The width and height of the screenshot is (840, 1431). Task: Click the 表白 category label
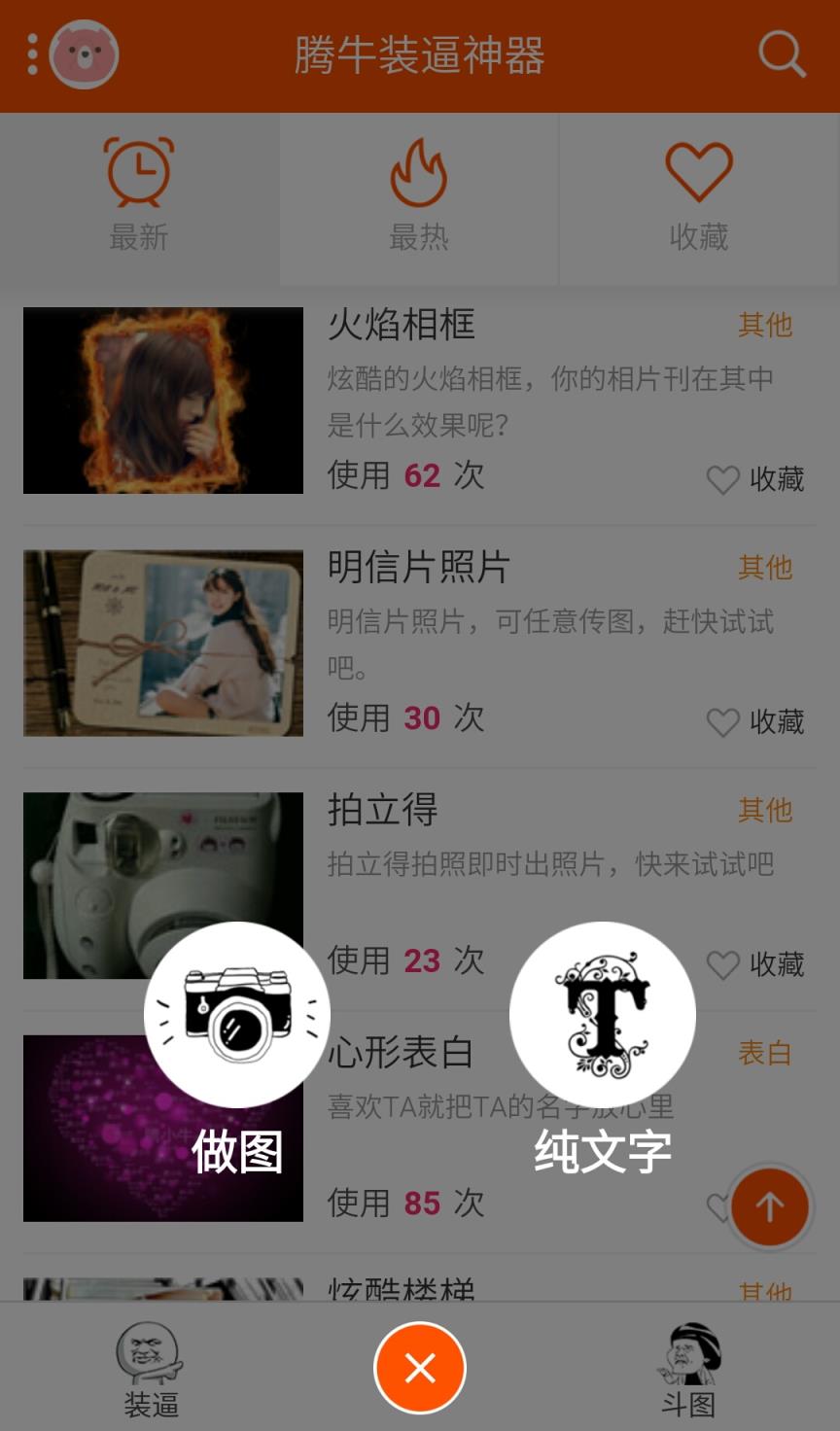pyautogui.click(x=765, y=1052)
